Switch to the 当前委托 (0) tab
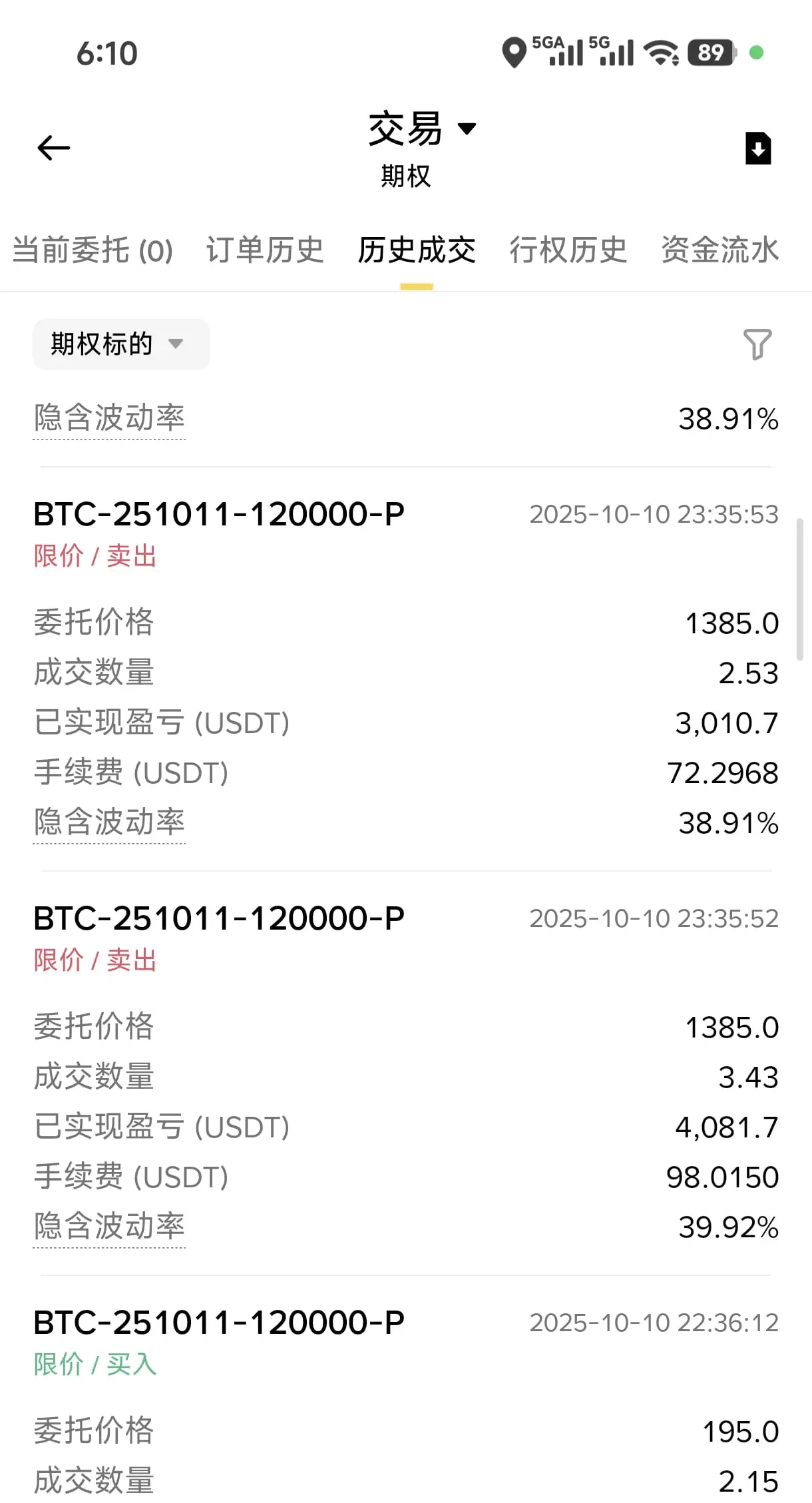812x1503 pixels. click(x=93, y=251)
